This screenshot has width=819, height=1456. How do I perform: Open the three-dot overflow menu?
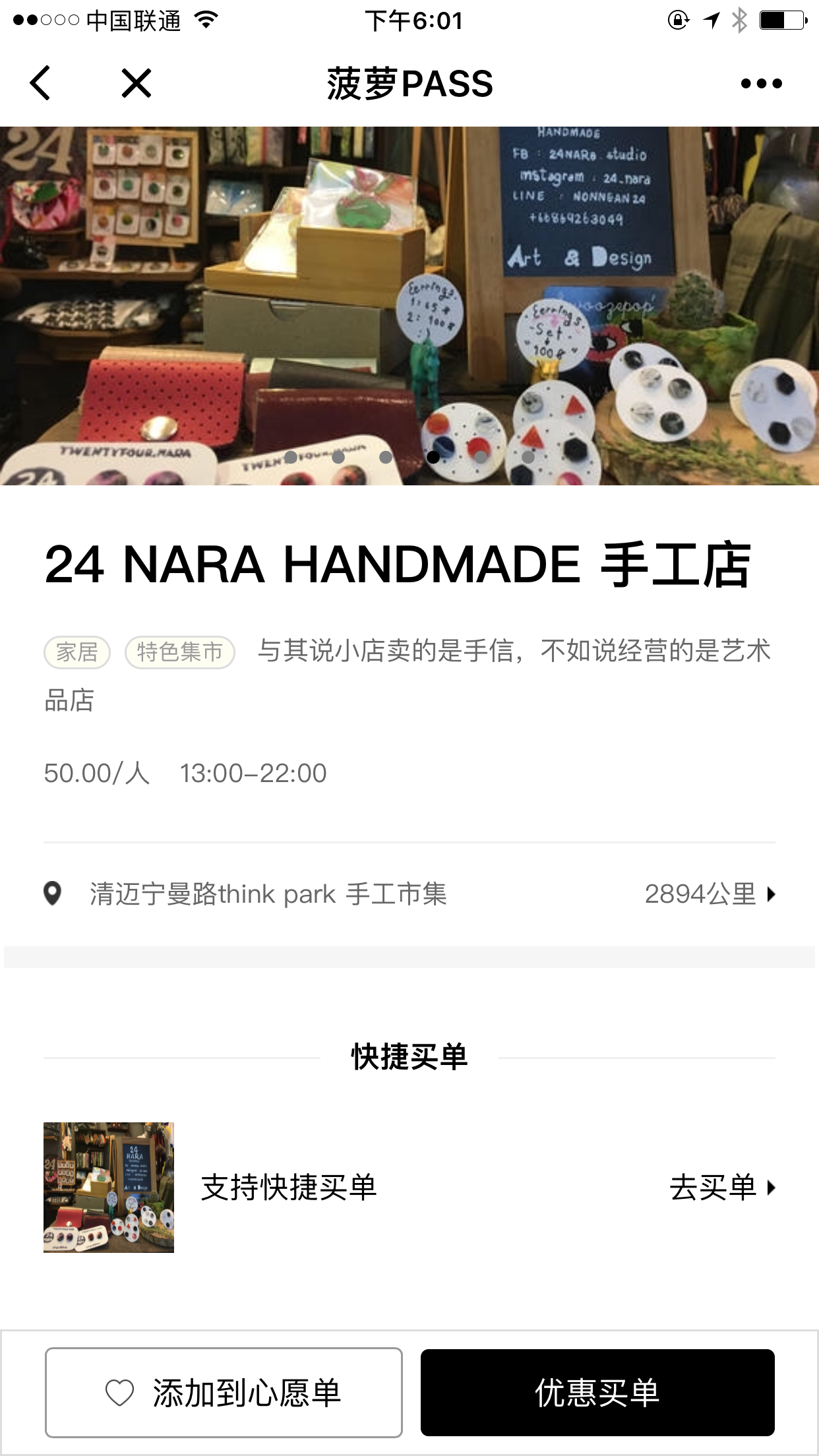tap(761, 83)
